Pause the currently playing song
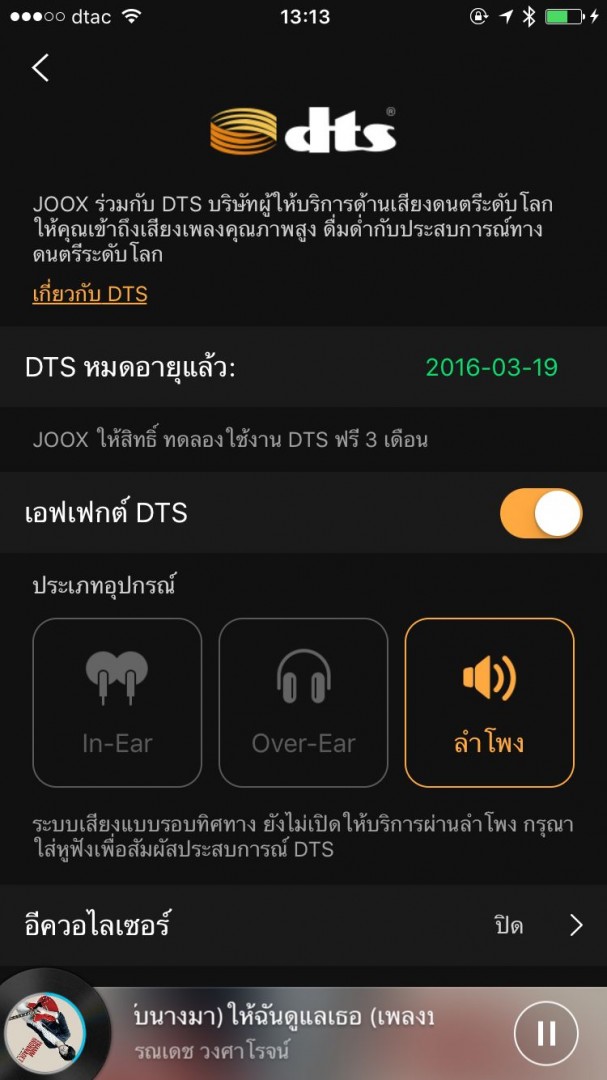This screenshot has width=607, height=1080. click(546, 1033)
